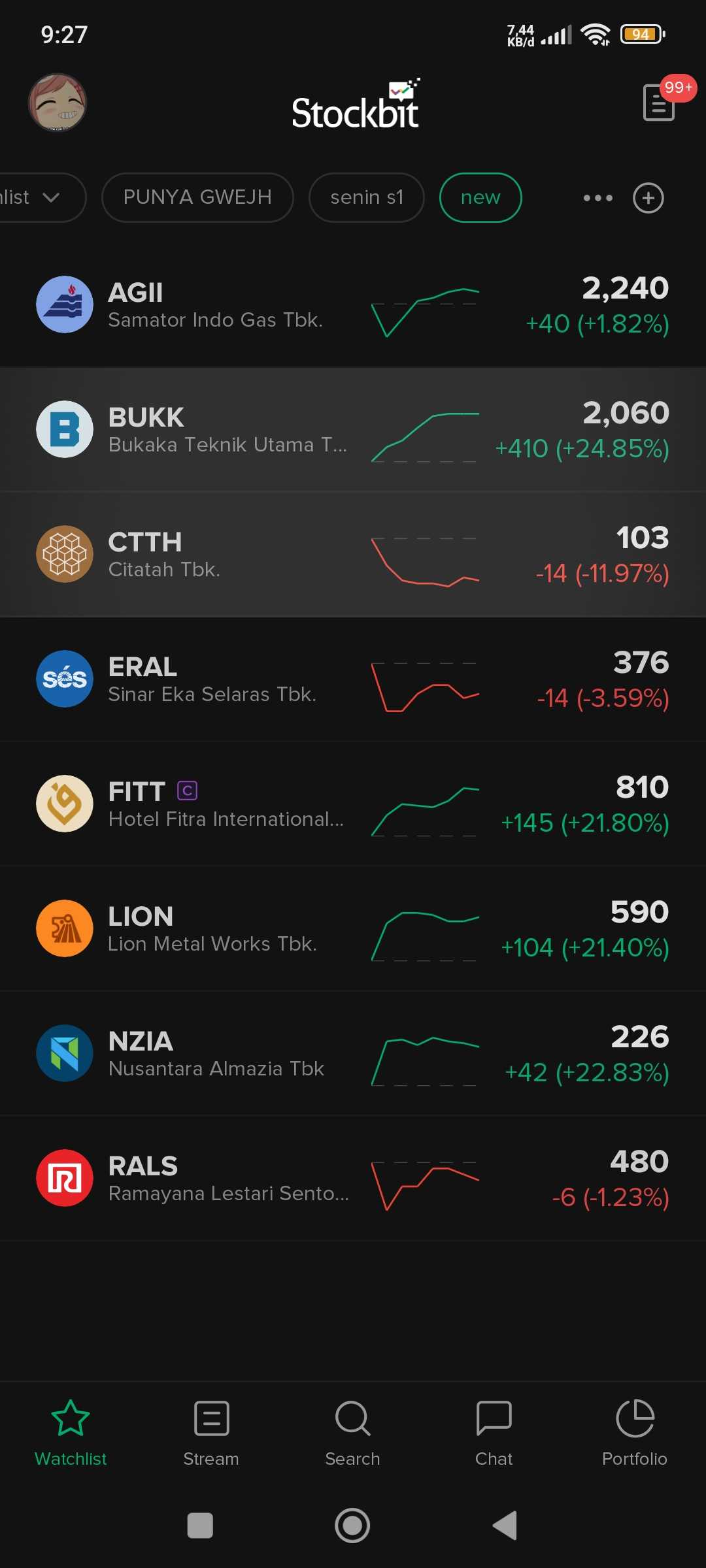706x1568 pixels.
Task: Open LION Lion Metal Works stock
Action: tap(353, 929)
